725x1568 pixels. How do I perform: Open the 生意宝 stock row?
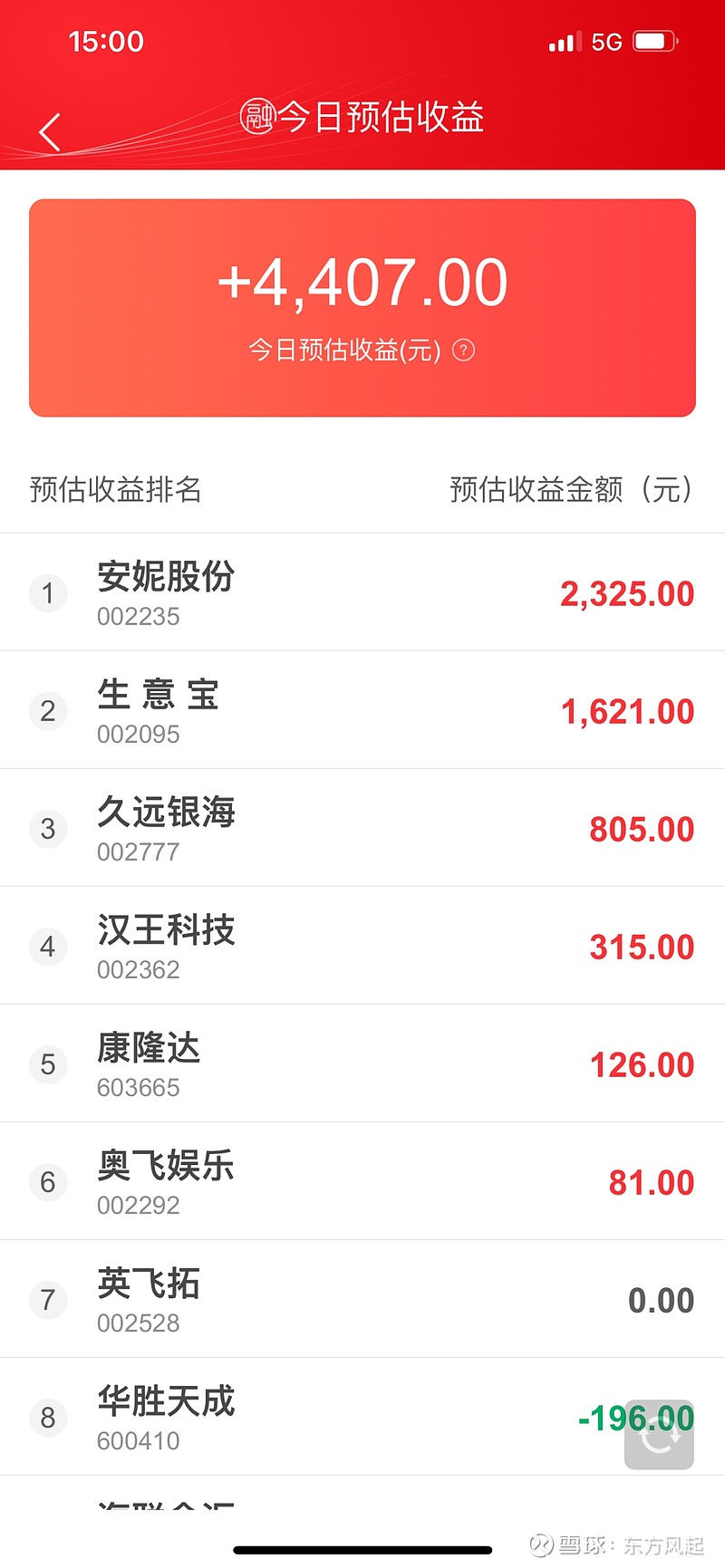point(362,710)
